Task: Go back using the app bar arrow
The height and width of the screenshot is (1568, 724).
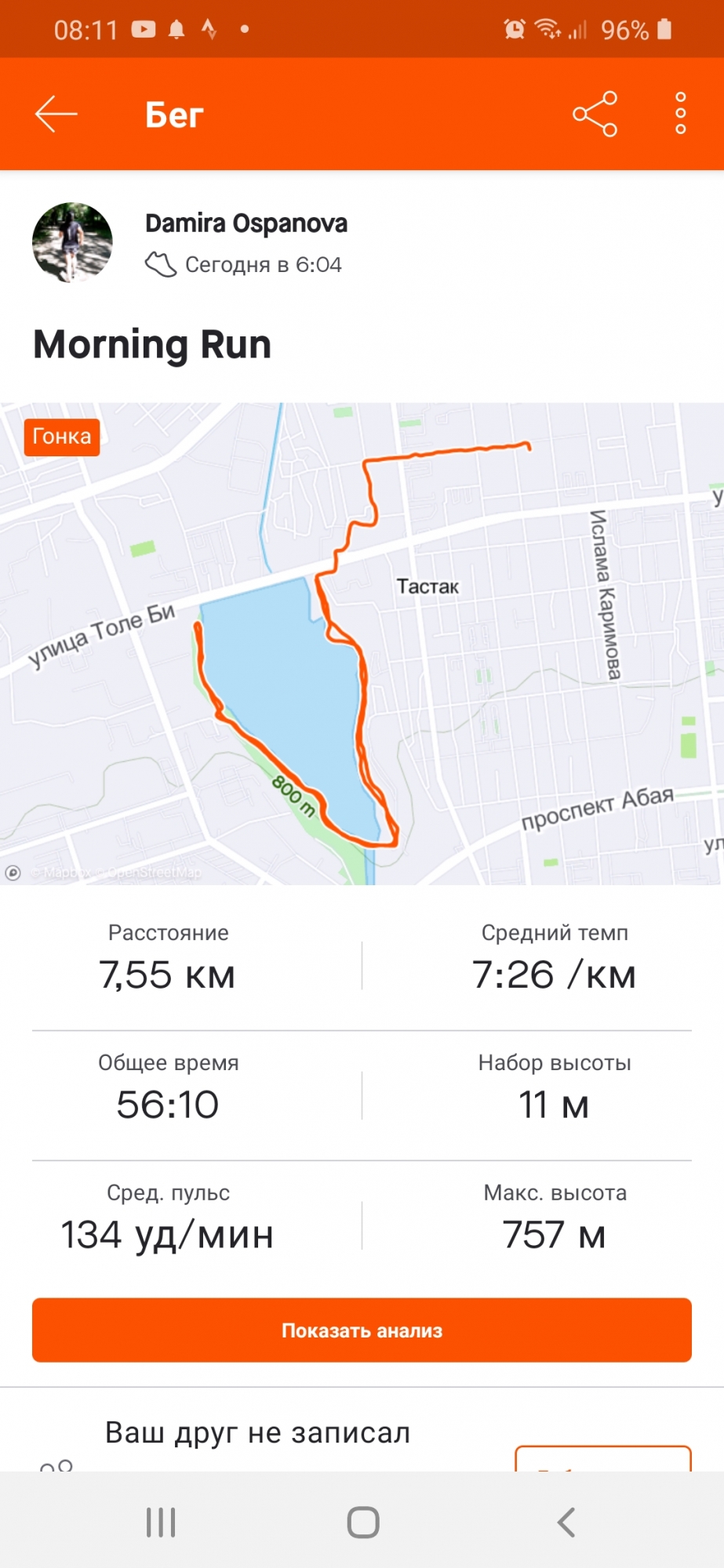Action: [x=56, y=114]
